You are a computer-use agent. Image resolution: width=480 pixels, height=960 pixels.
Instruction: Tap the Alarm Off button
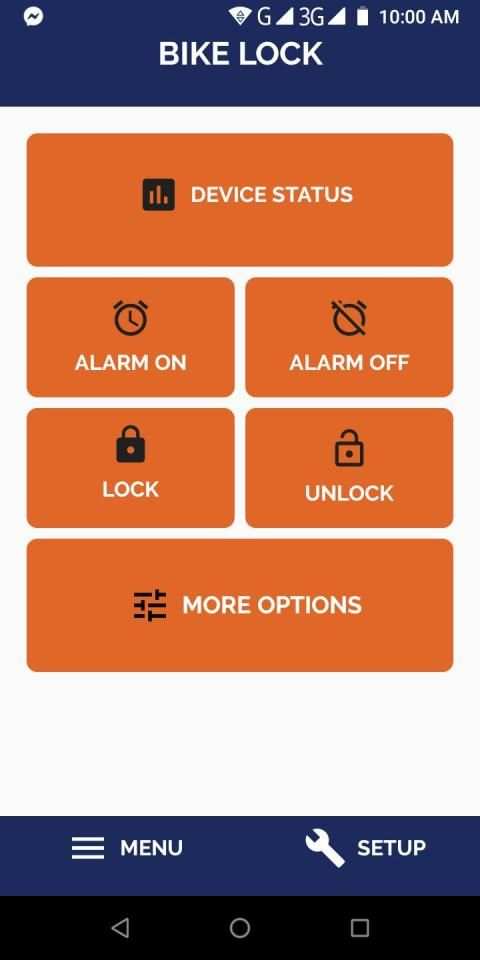click(350, 337)
